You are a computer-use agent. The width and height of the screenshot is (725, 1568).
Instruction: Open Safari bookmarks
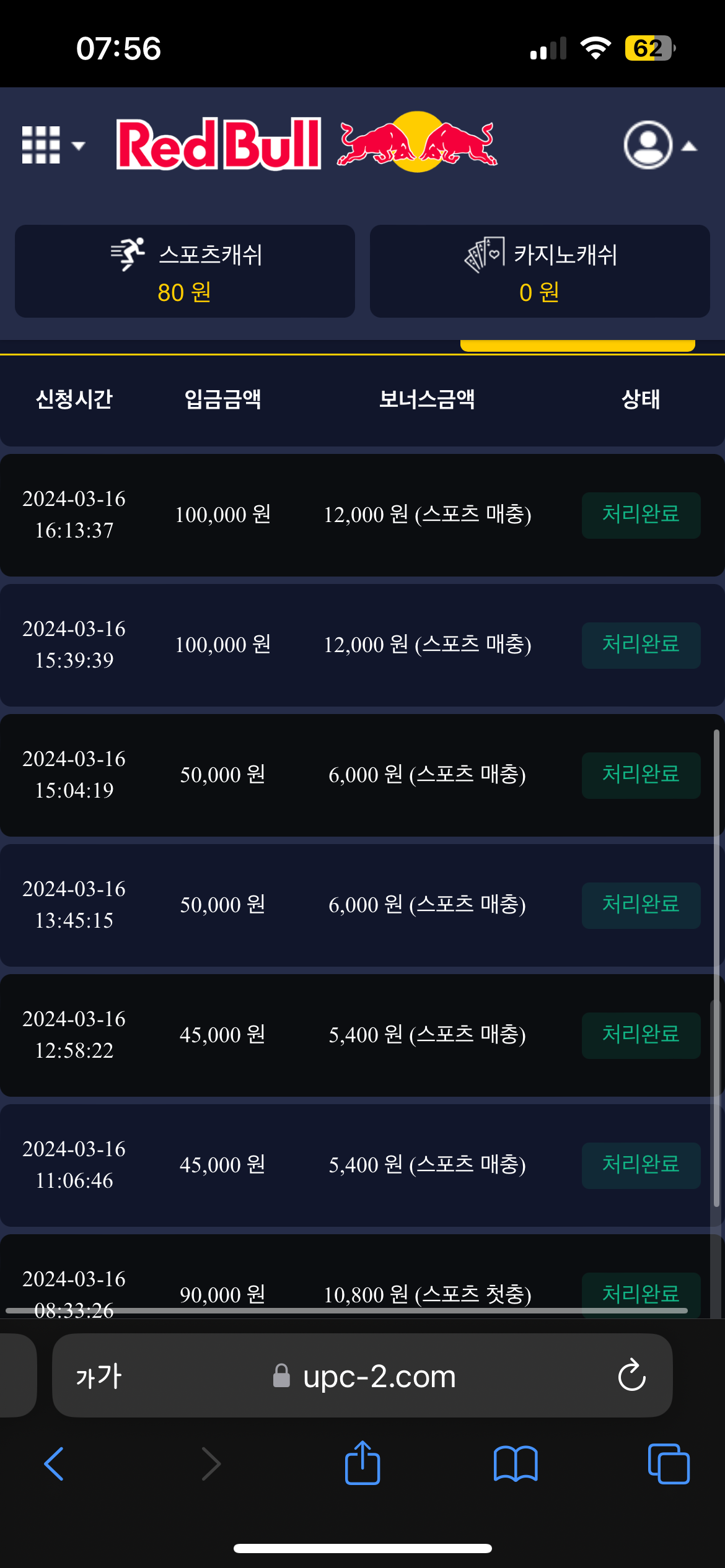pyautogui.click(x=516, y=1464)
